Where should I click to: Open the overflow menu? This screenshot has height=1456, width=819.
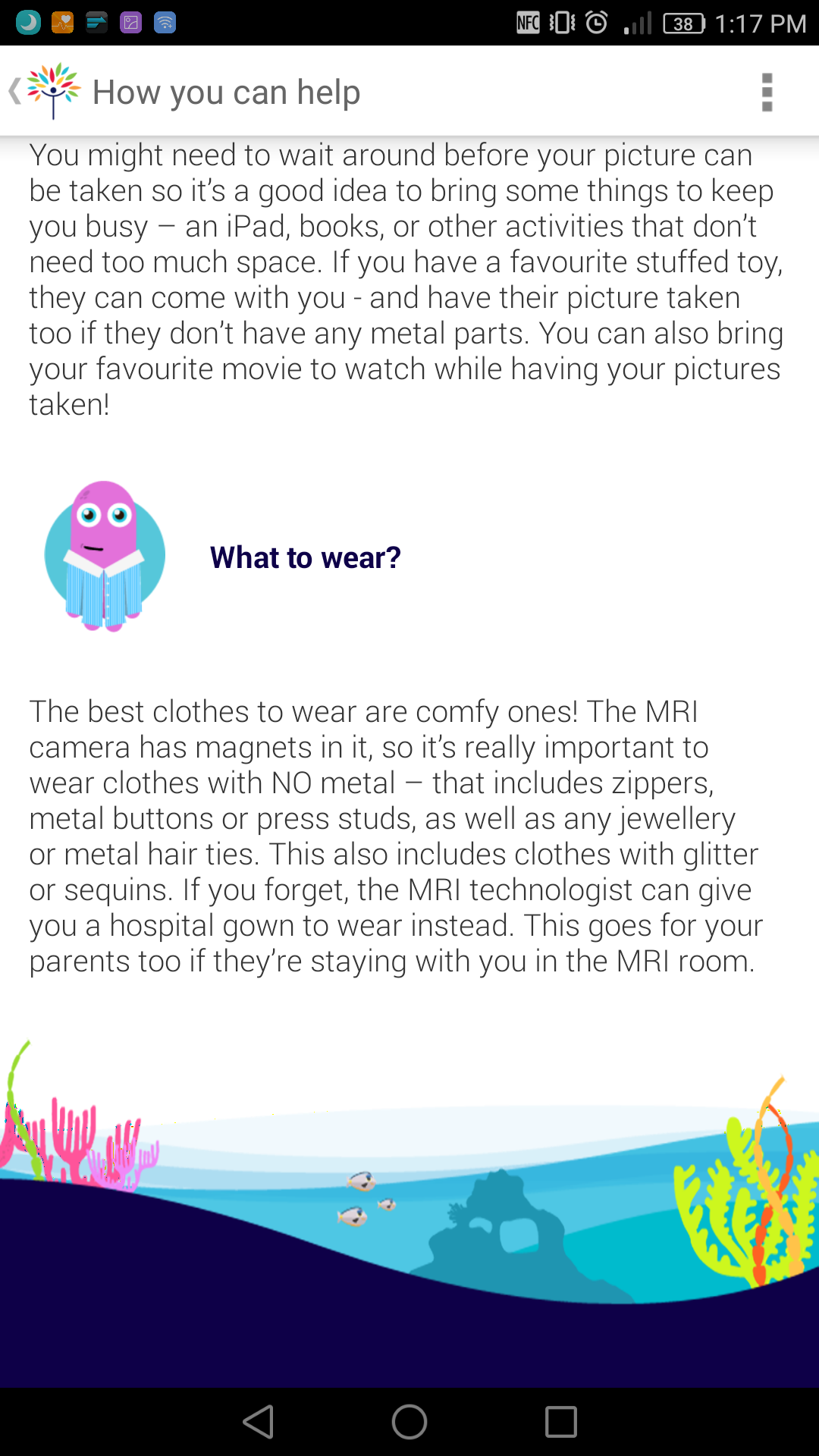(x=767, y=92)
